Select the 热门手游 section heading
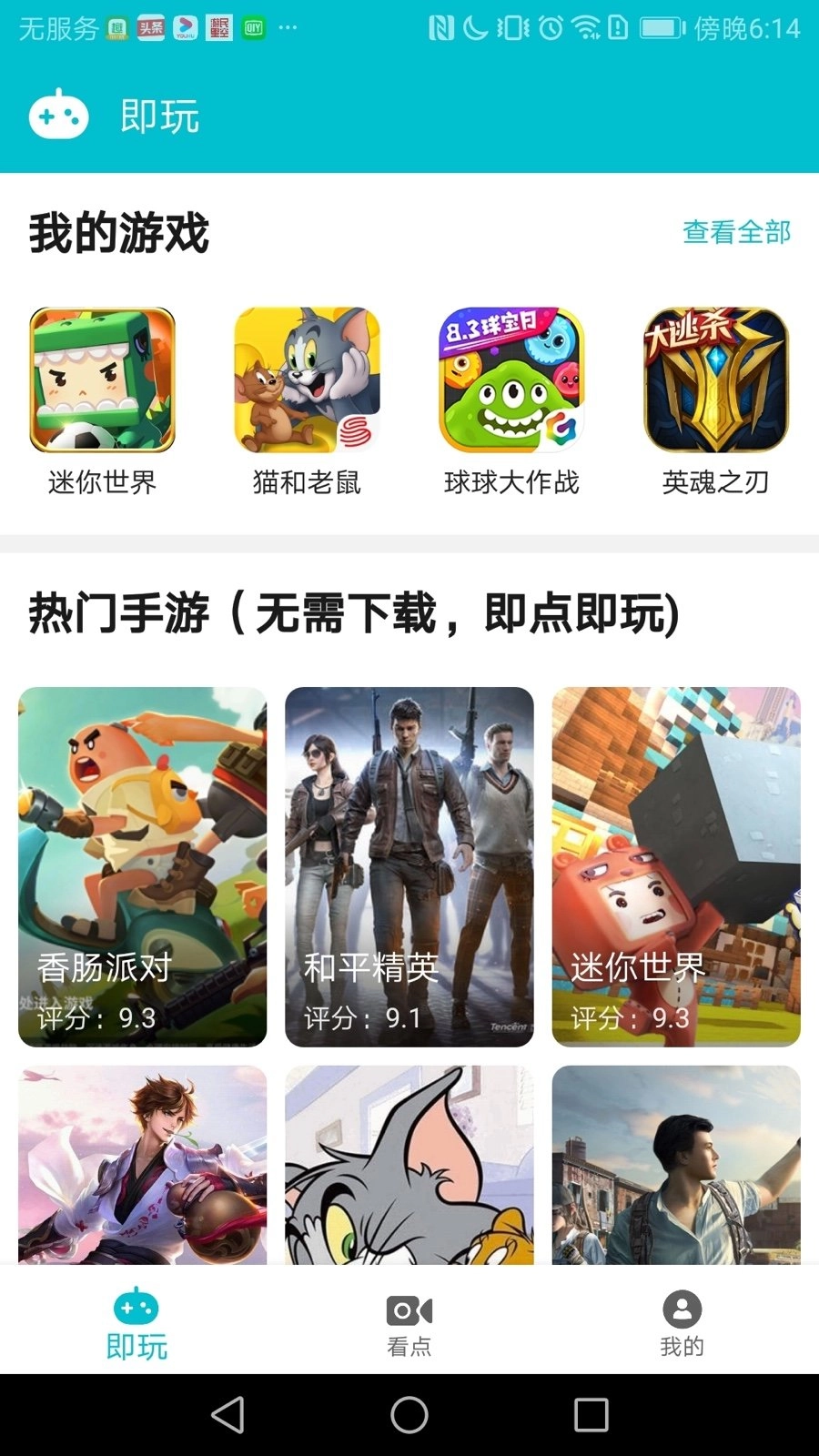 point(355,612)
